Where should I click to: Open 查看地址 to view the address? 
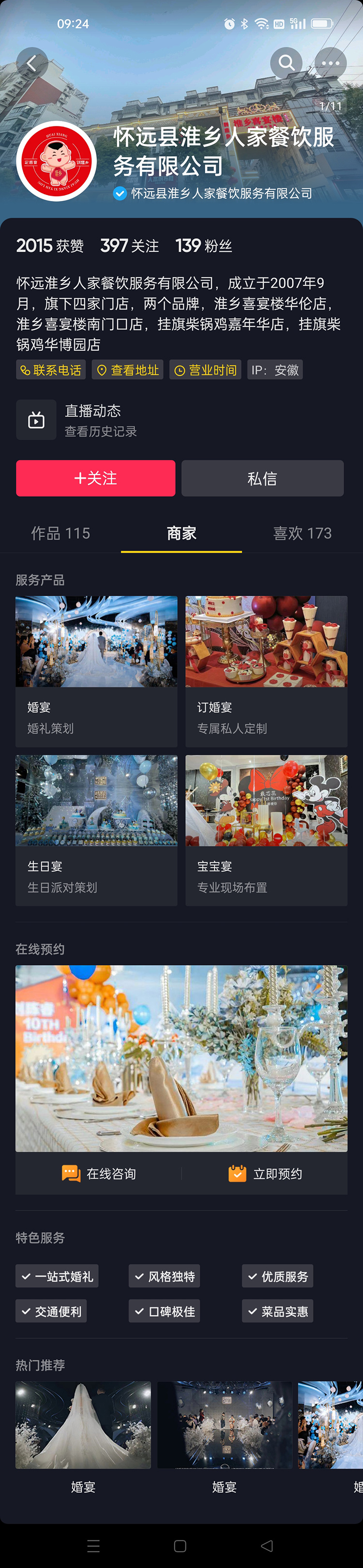pos(128,370)
